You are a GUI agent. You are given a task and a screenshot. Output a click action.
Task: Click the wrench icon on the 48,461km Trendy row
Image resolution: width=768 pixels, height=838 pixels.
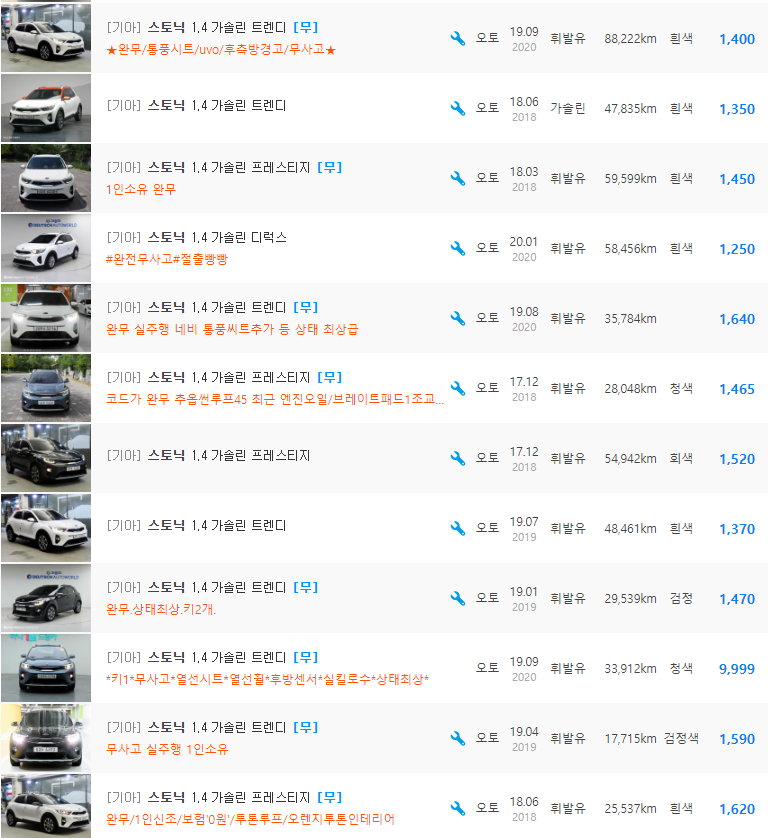tap(458, 527)
